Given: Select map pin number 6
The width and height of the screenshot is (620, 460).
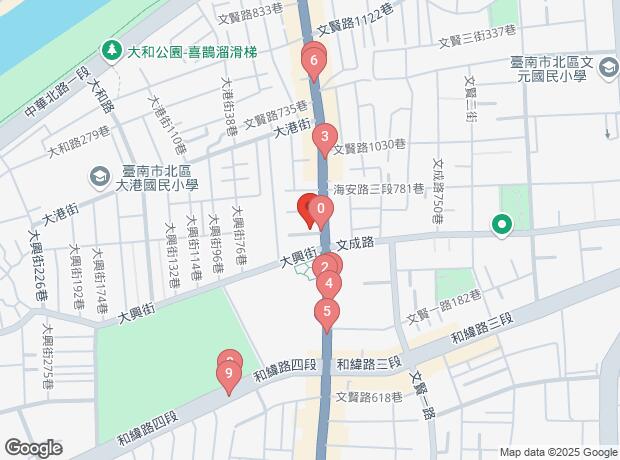Looking at the screenshot, I should click(x=314, y=62).
